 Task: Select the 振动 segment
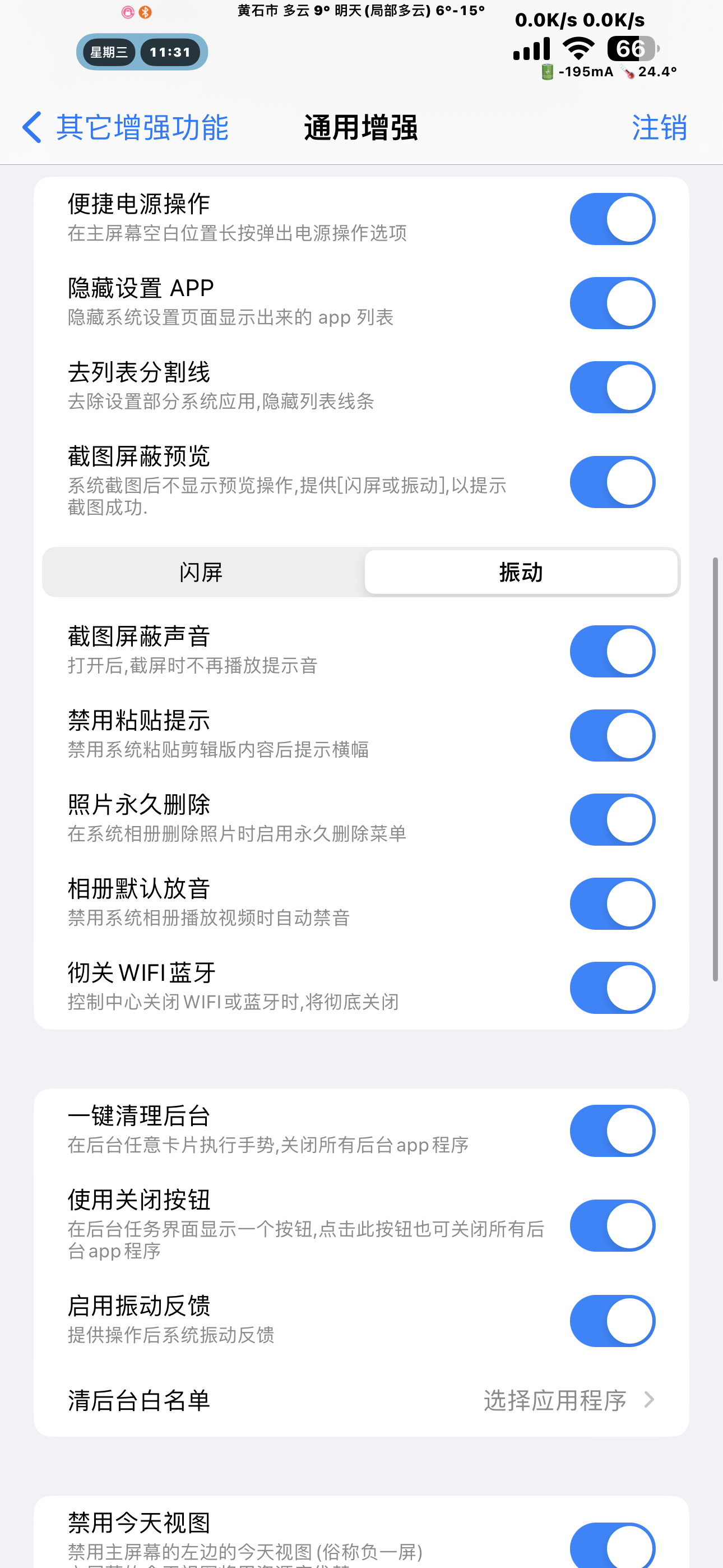coord(521,572)
